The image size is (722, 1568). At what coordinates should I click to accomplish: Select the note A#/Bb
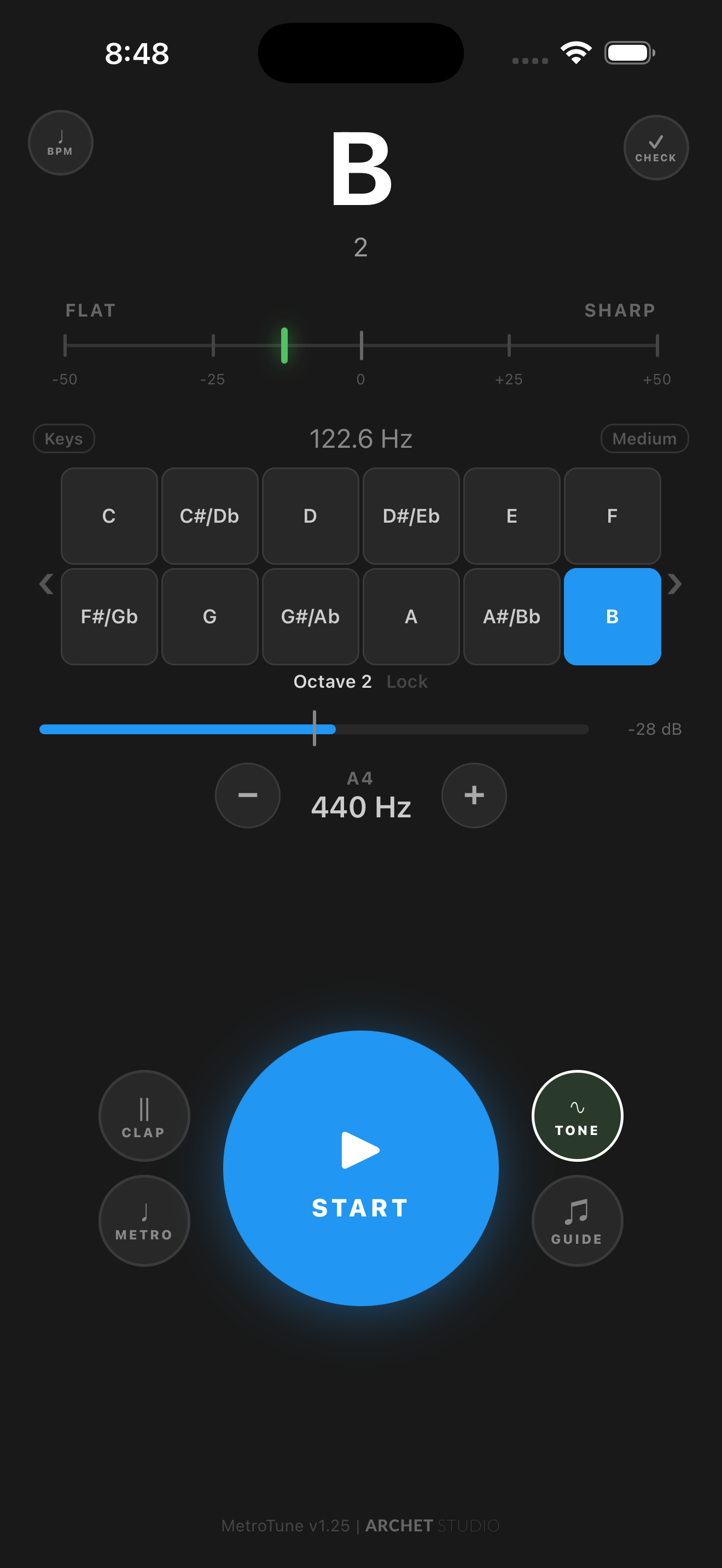511,617
